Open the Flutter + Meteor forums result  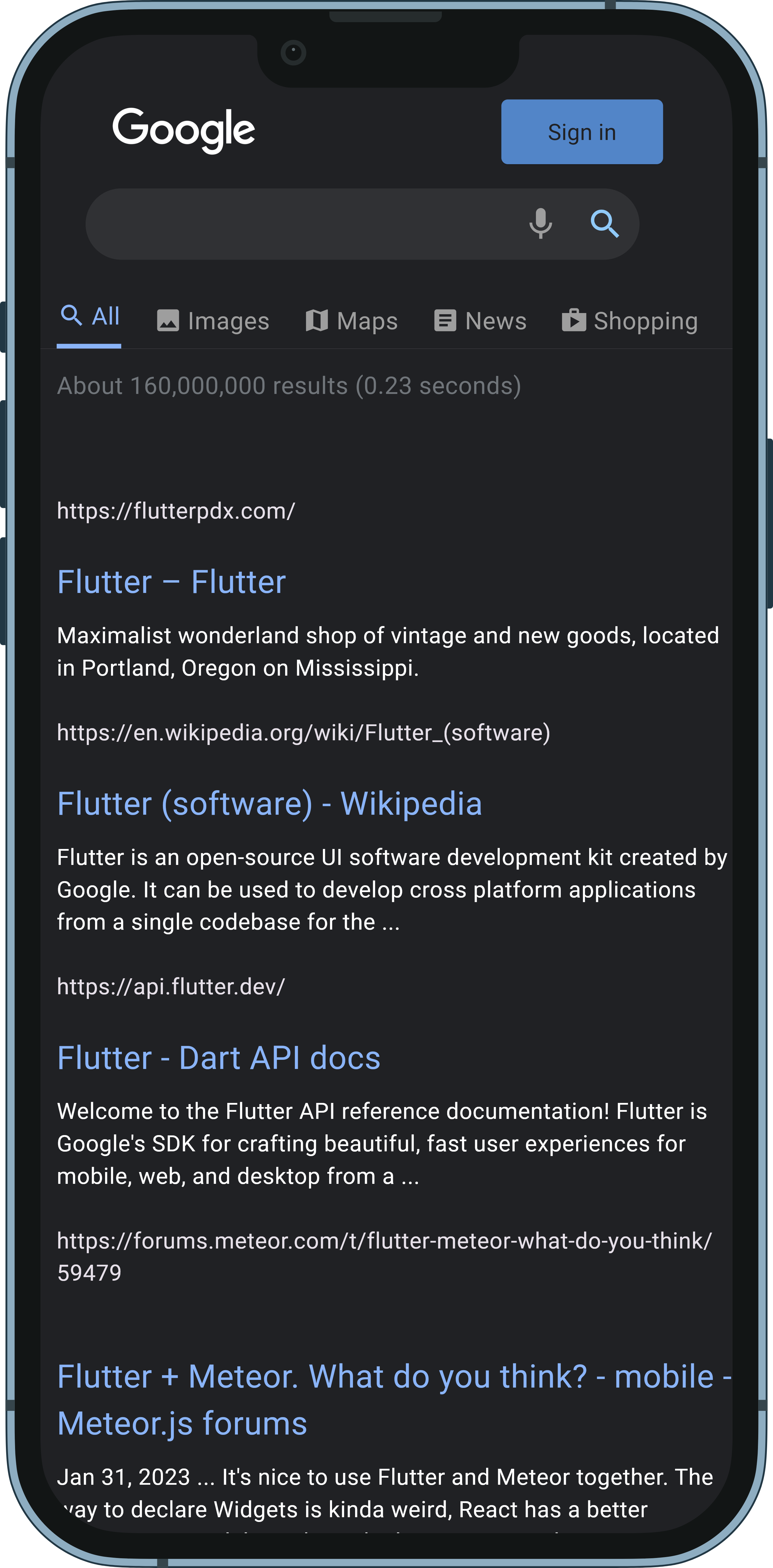click(394, 1399)
